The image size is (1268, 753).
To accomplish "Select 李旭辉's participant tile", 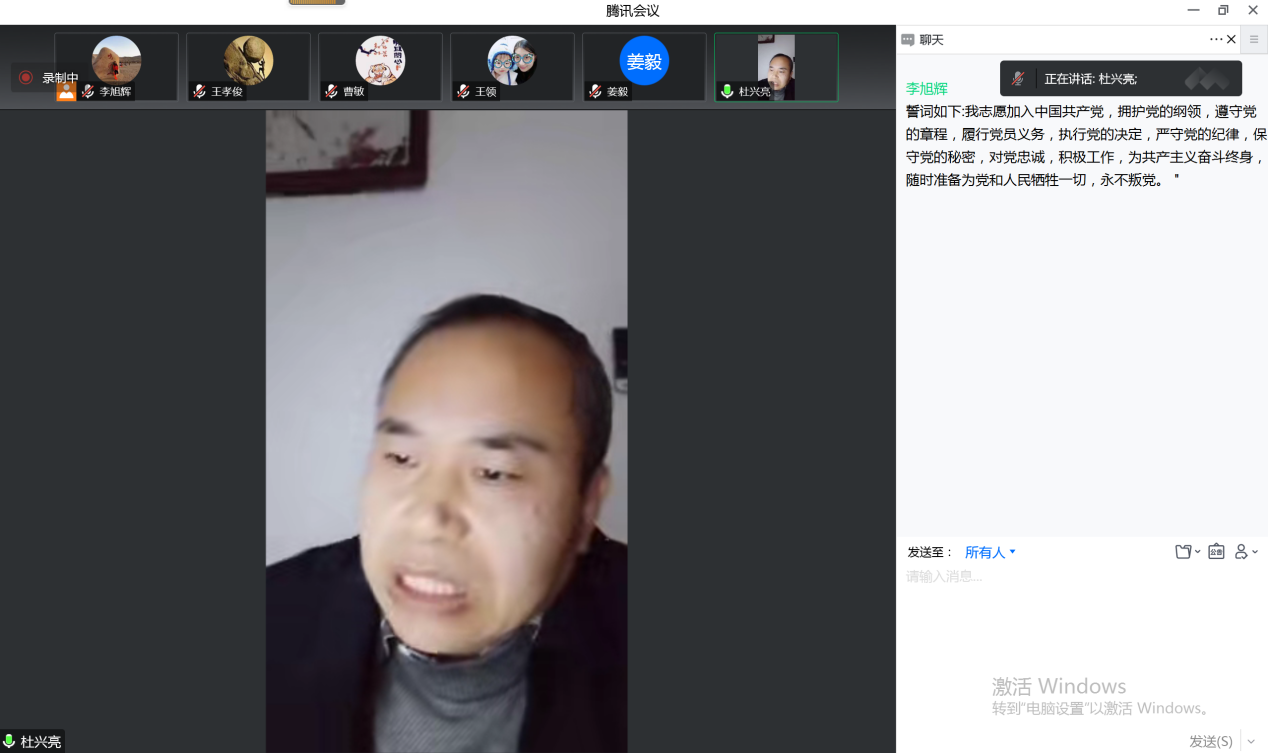I will tap(117, 66).
